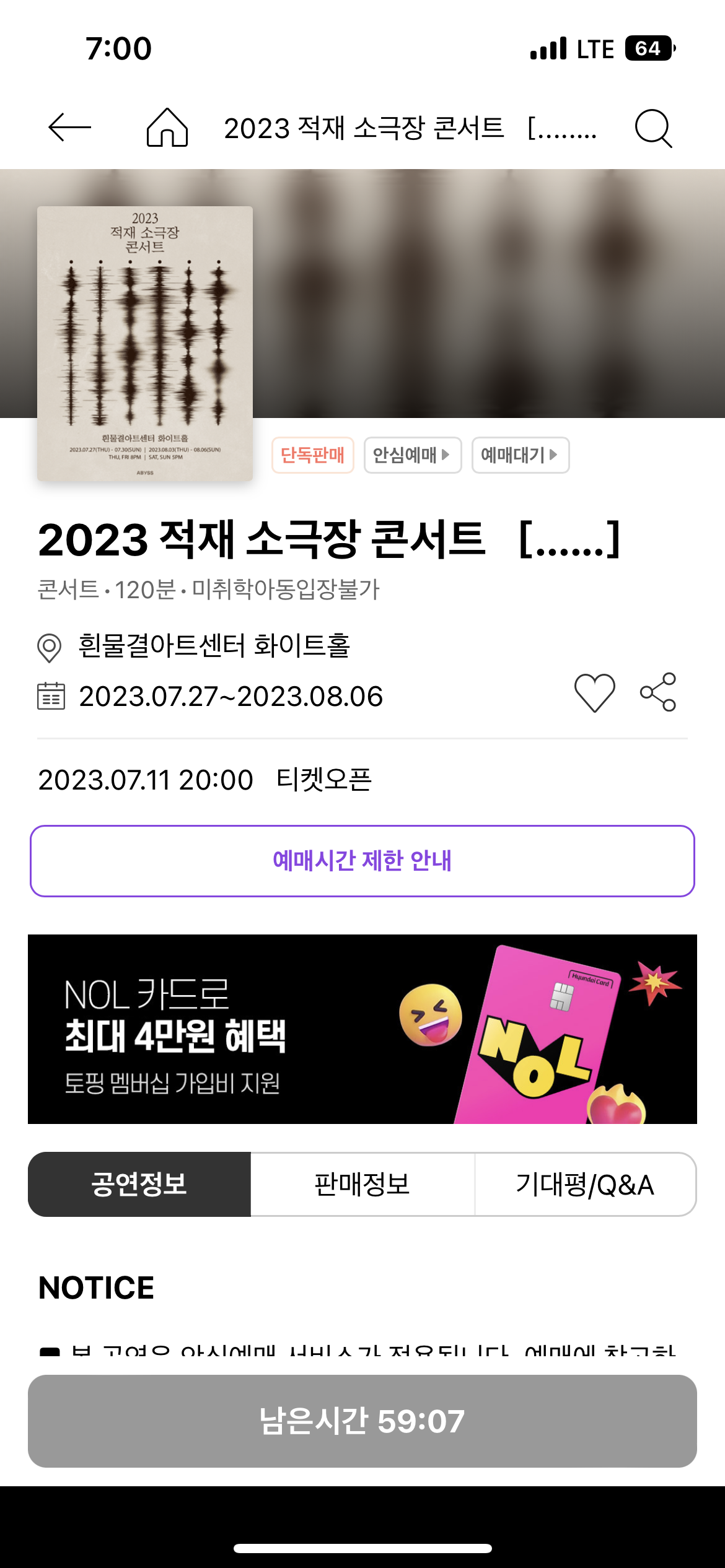
Task: Tap the 예매대기 chip
Action: [520, 455]
